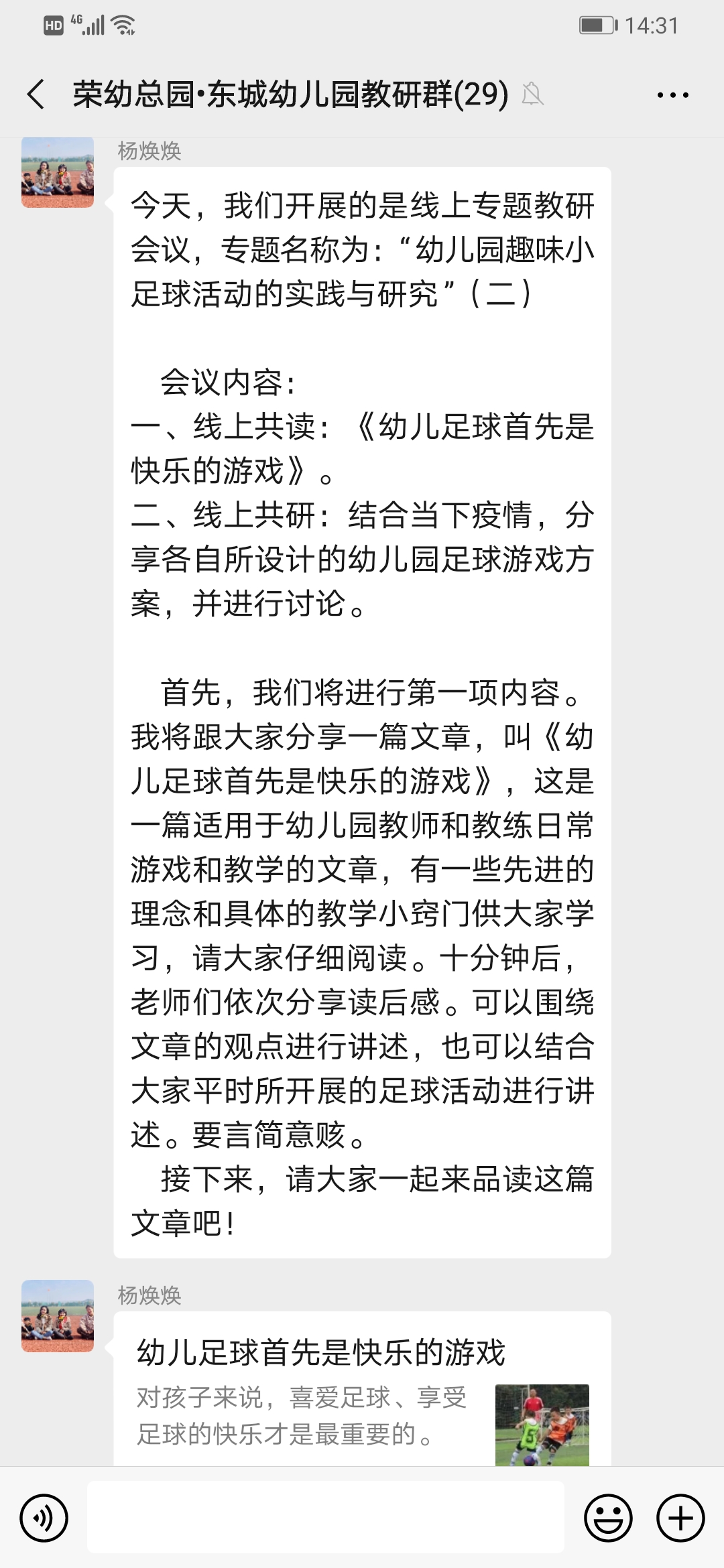Viewport: 724px width, 1568px height.
Task: Open the plus attachment menu
Action: [680, 1518]
